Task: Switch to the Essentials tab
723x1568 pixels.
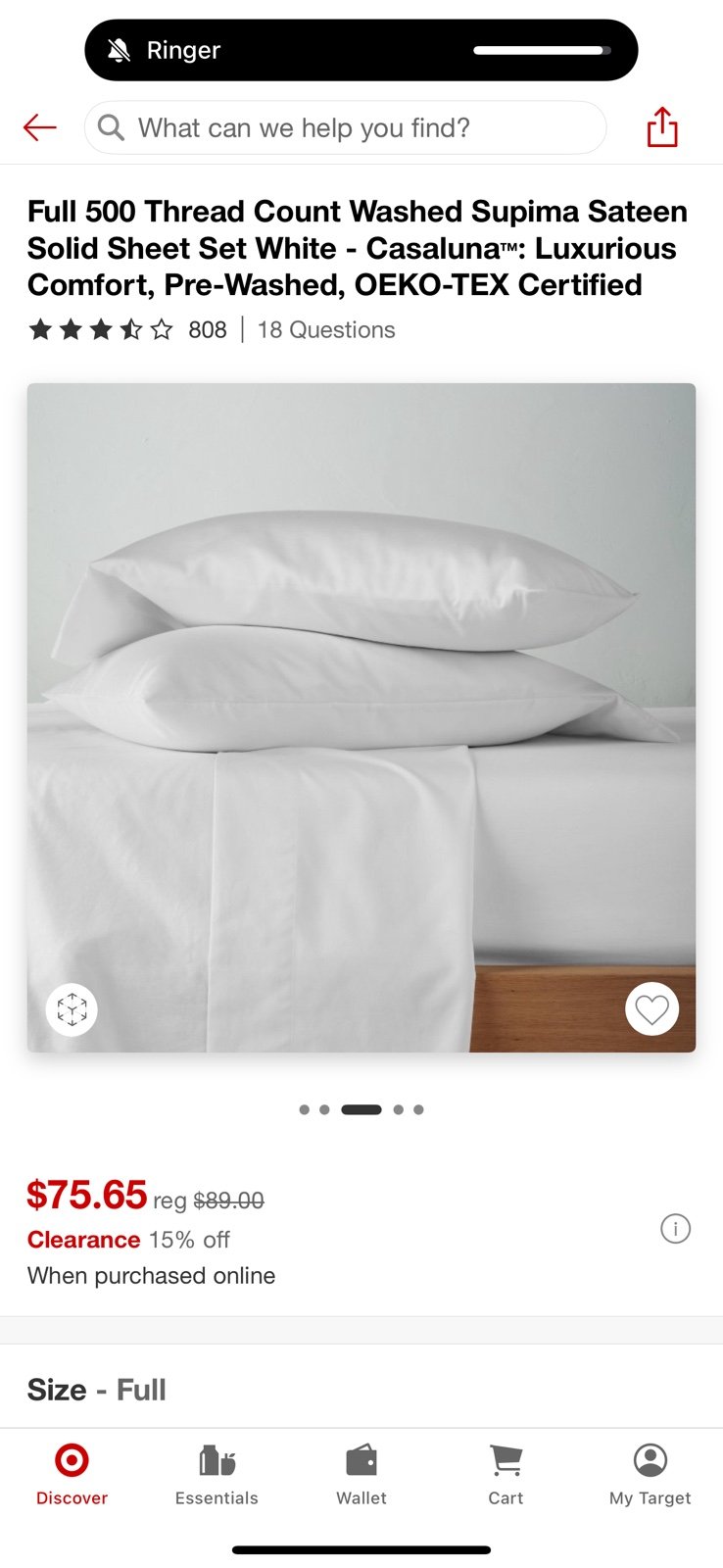Action: pos(217,1474)
